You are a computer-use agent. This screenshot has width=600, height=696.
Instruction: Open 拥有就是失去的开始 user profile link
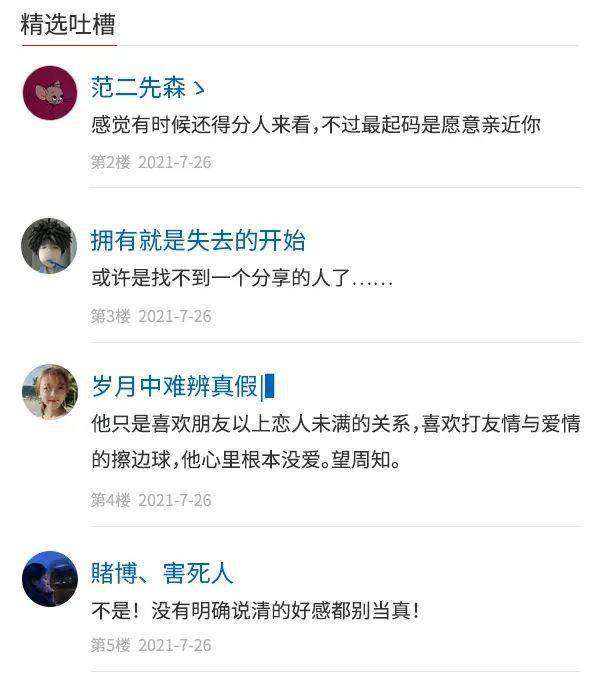point(198,240)
